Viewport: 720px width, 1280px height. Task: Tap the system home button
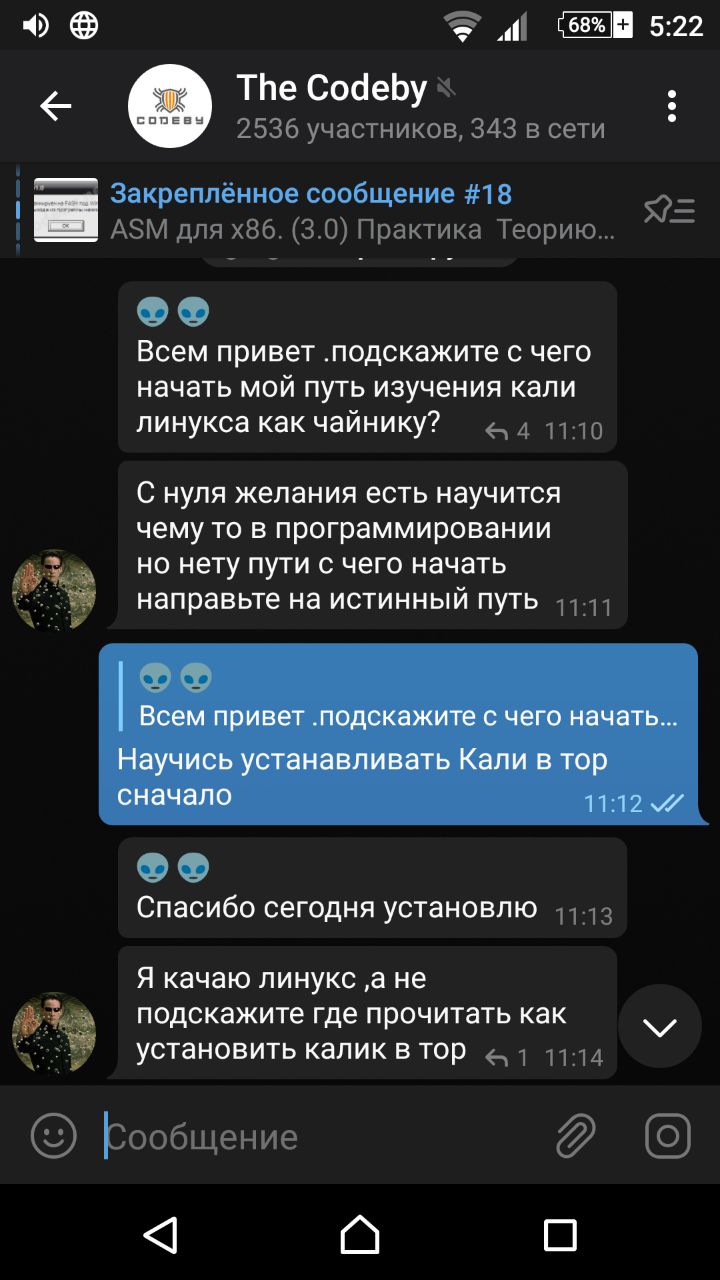(360, 1234)
